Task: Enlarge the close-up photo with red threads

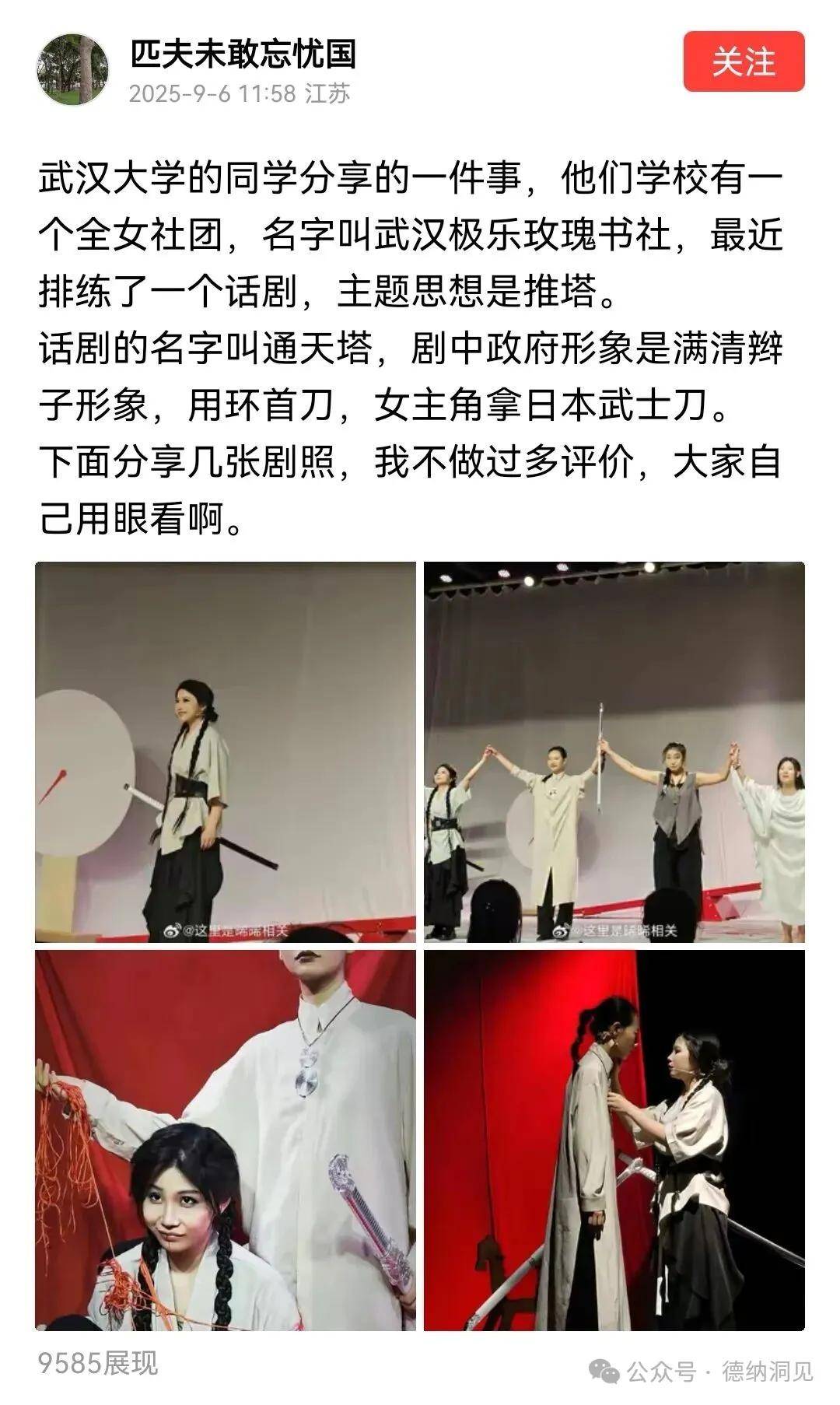Action: tap(226, 1140)
